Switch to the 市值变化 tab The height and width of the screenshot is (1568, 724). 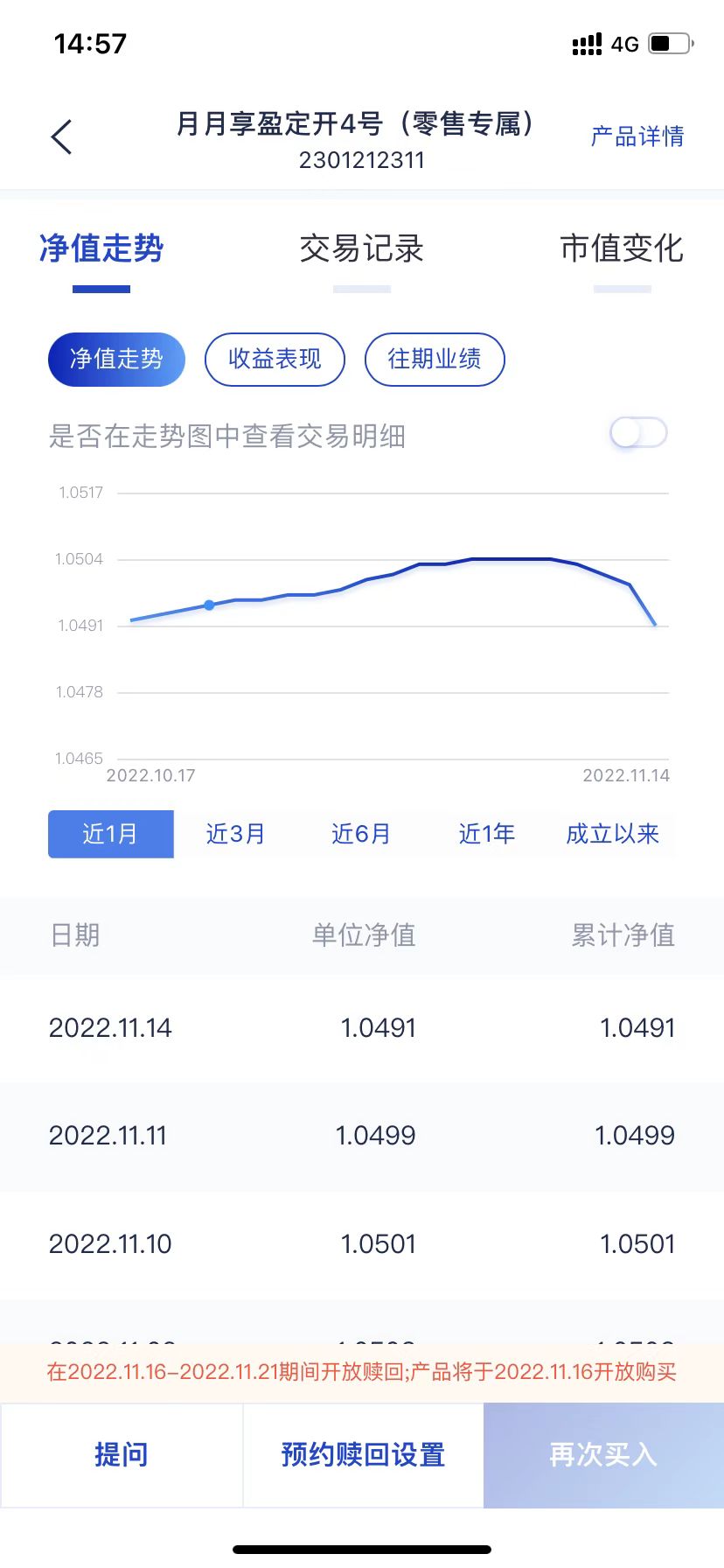(x=621, y=249)
